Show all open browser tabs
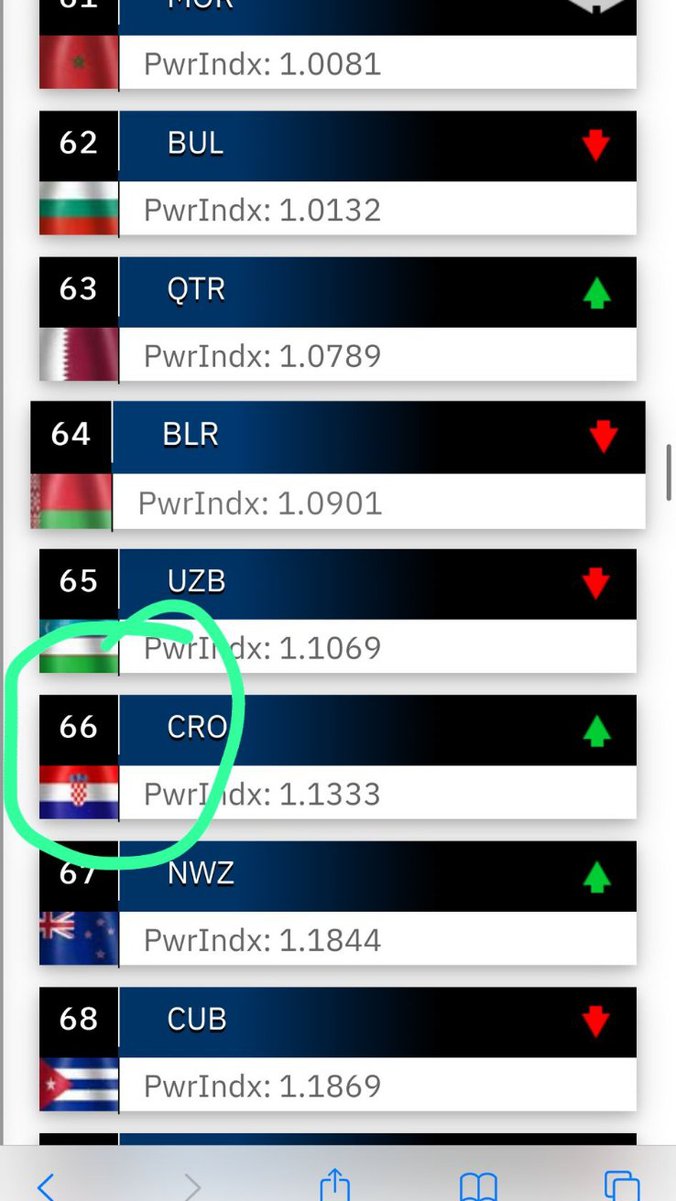Image resolution: width=676 pixels, height=1201 pixels. tap(622, 1186)
